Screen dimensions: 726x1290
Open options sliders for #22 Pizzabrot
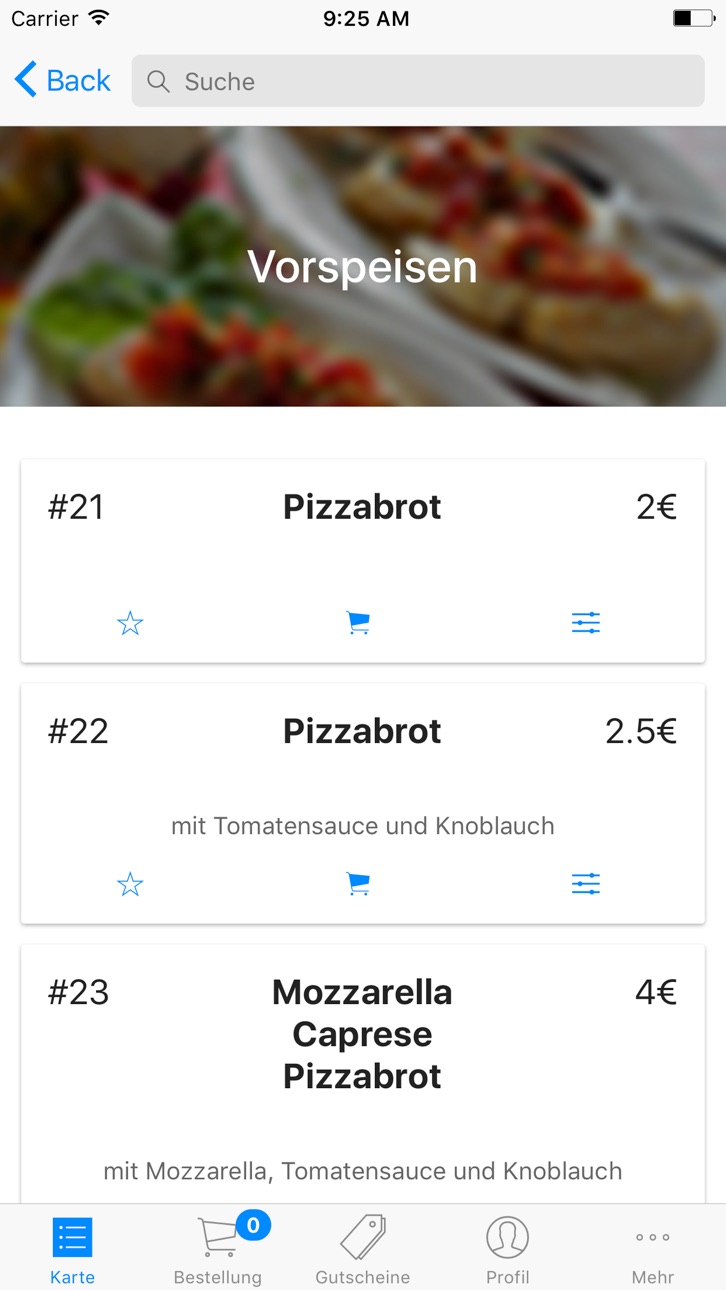click(x=586, y=883)
